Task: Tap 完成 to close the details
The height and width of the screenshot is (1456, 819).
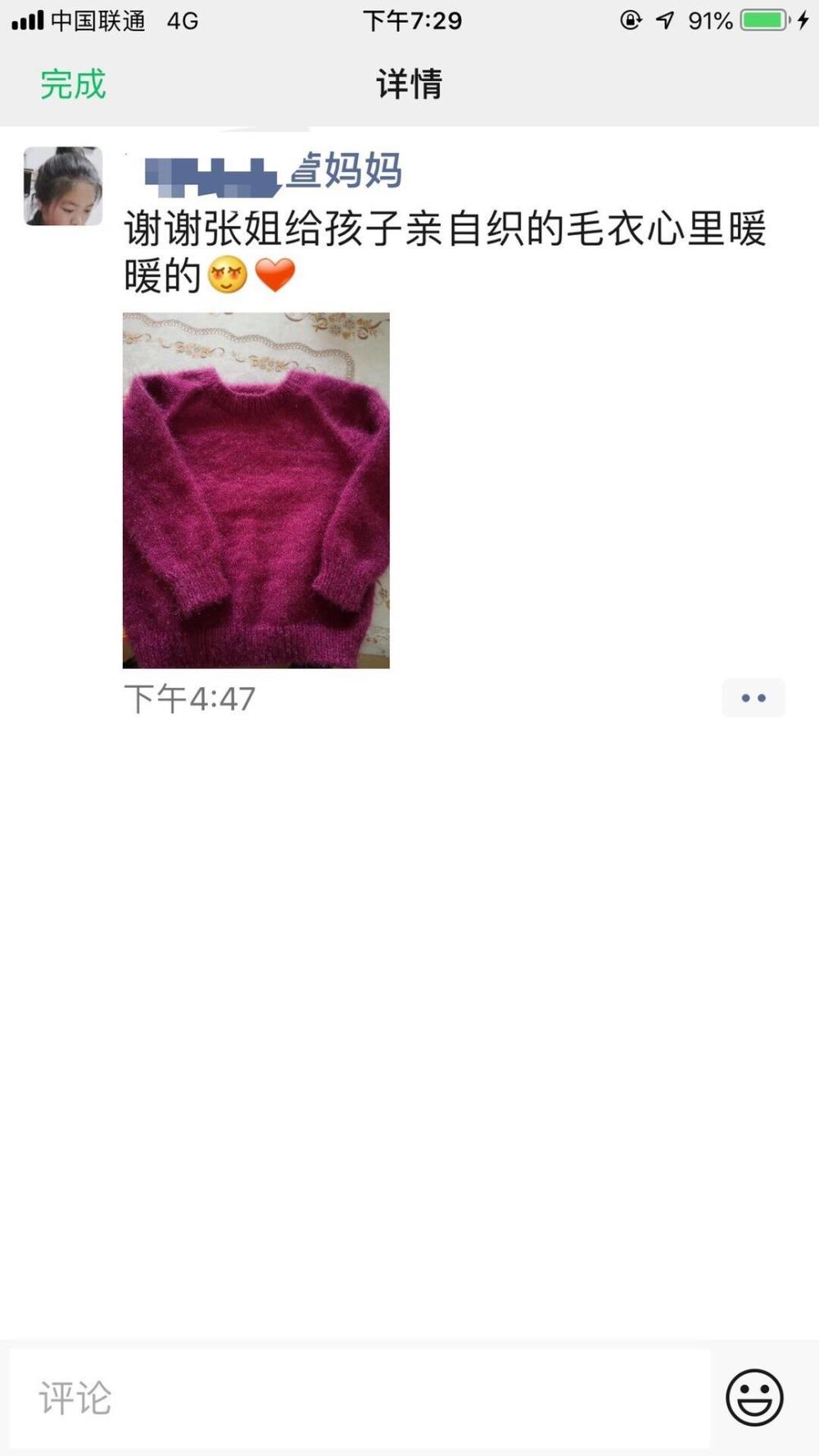Action: [x=73, y=84]
